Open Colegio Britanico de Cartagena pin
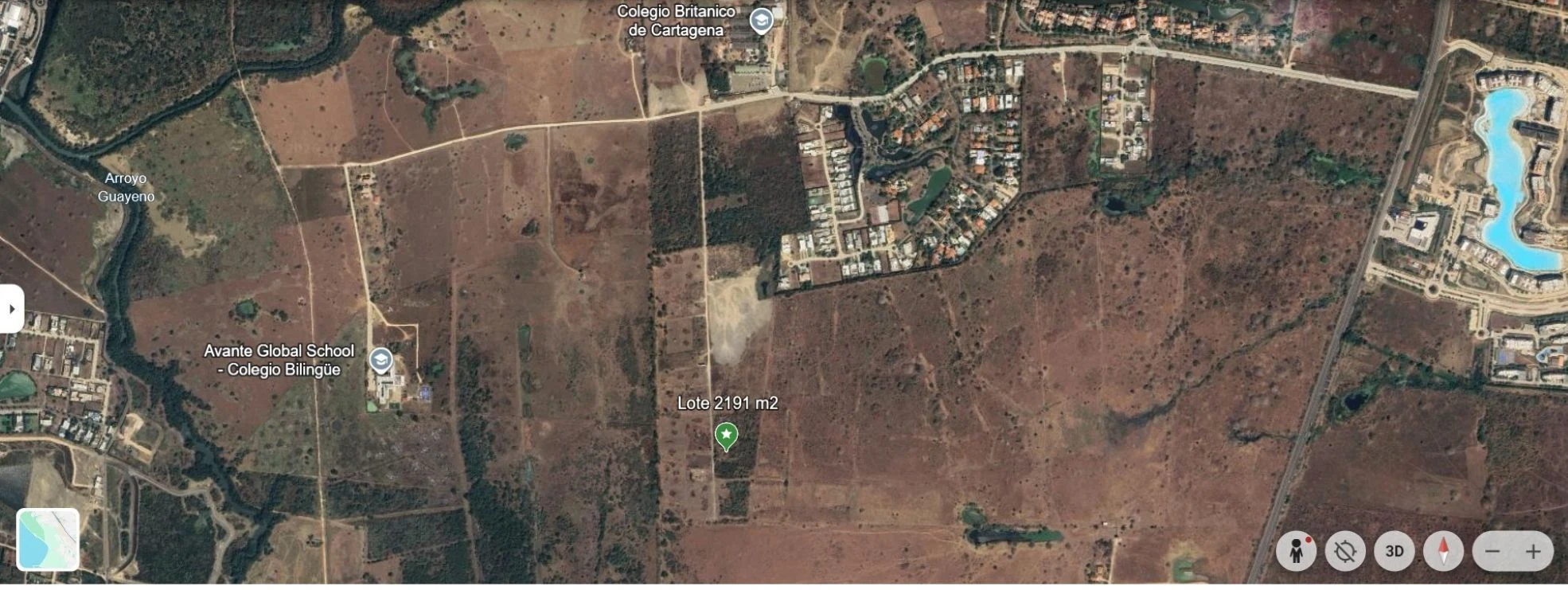This screenshot has width=1568, height=590. 762,21
